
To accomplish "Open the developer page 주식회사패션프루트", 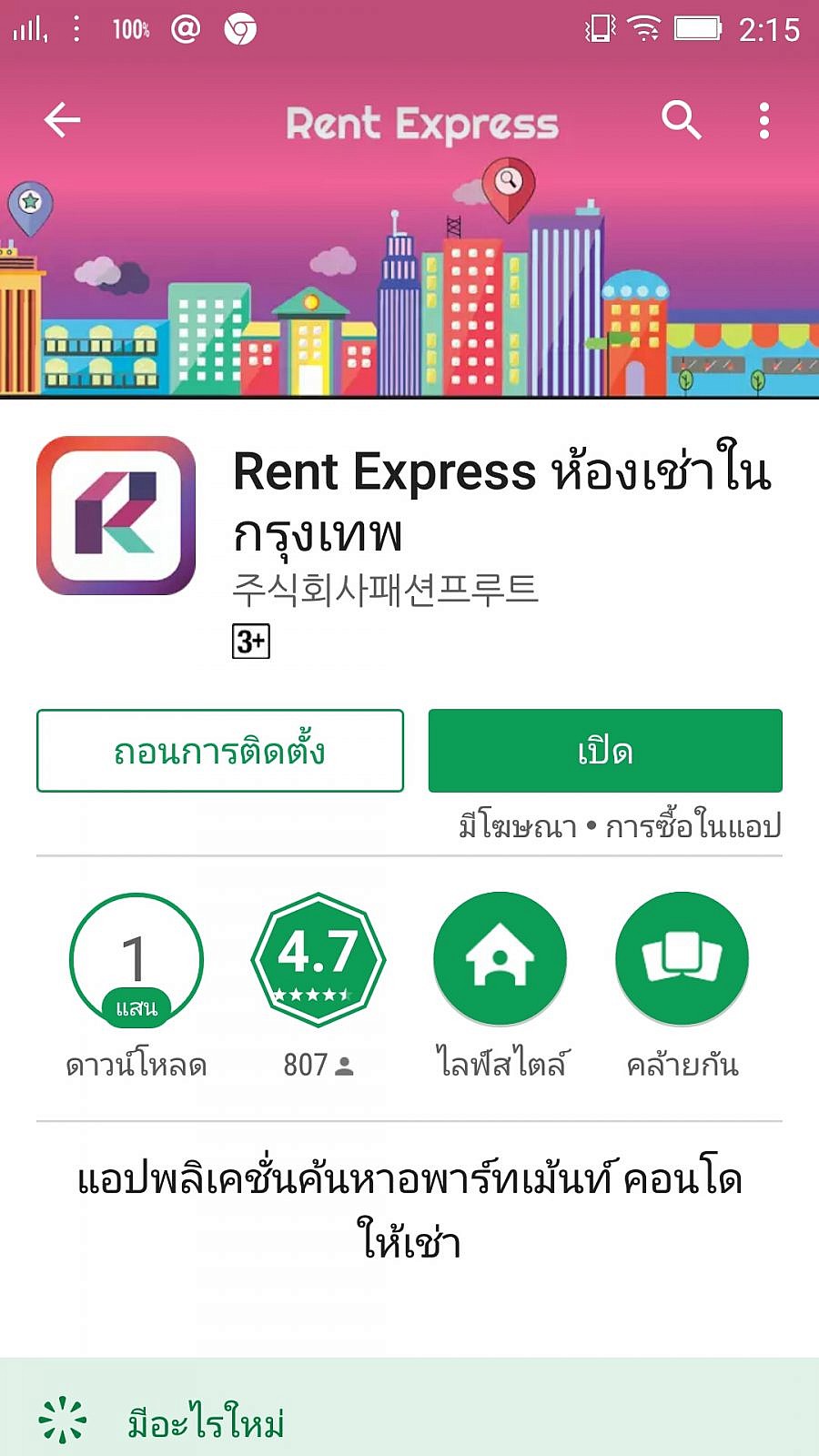I will (x=385, y=589).
